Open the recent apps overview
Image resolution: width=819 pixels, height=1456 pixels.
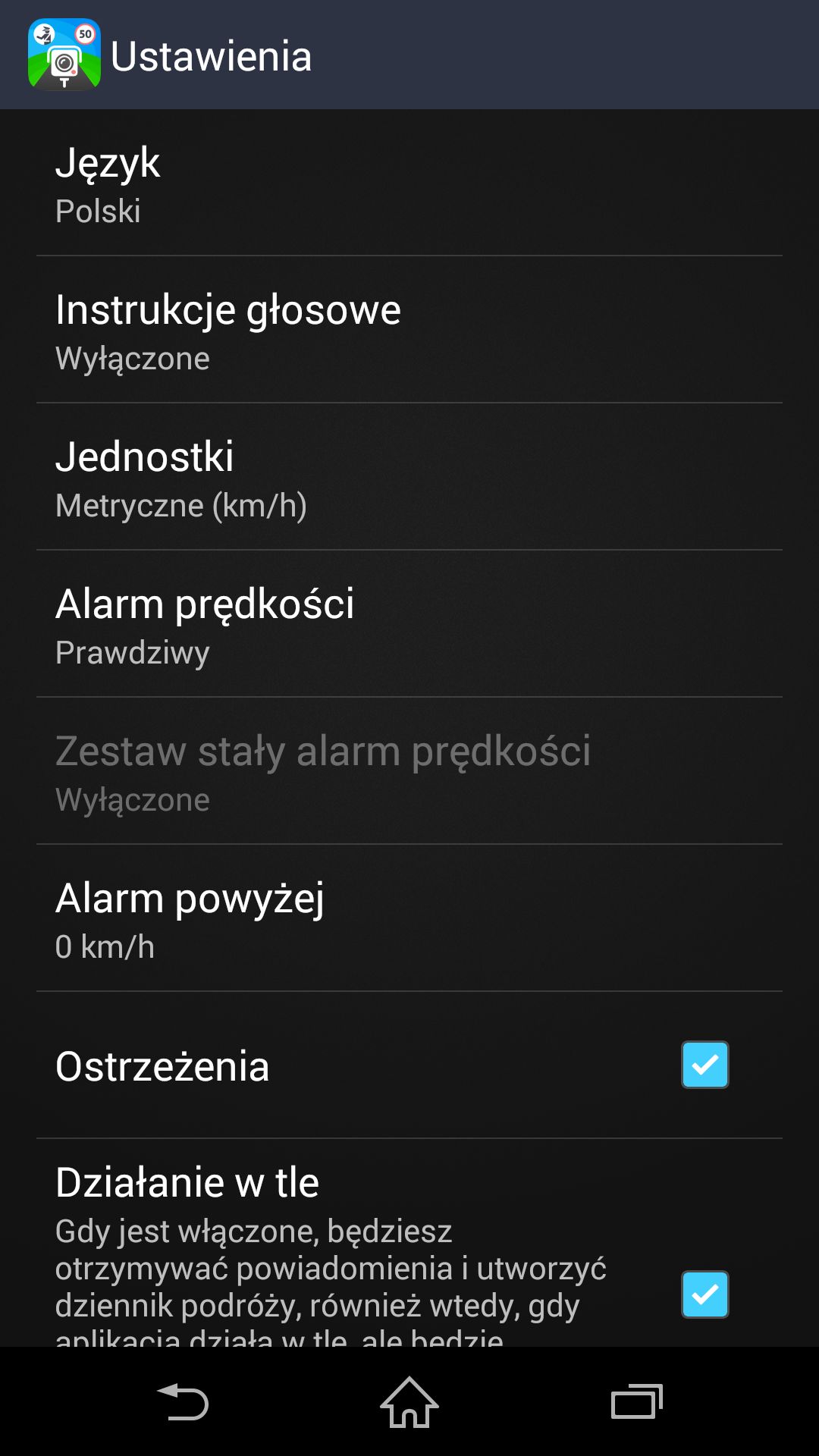click(637, 1401)
